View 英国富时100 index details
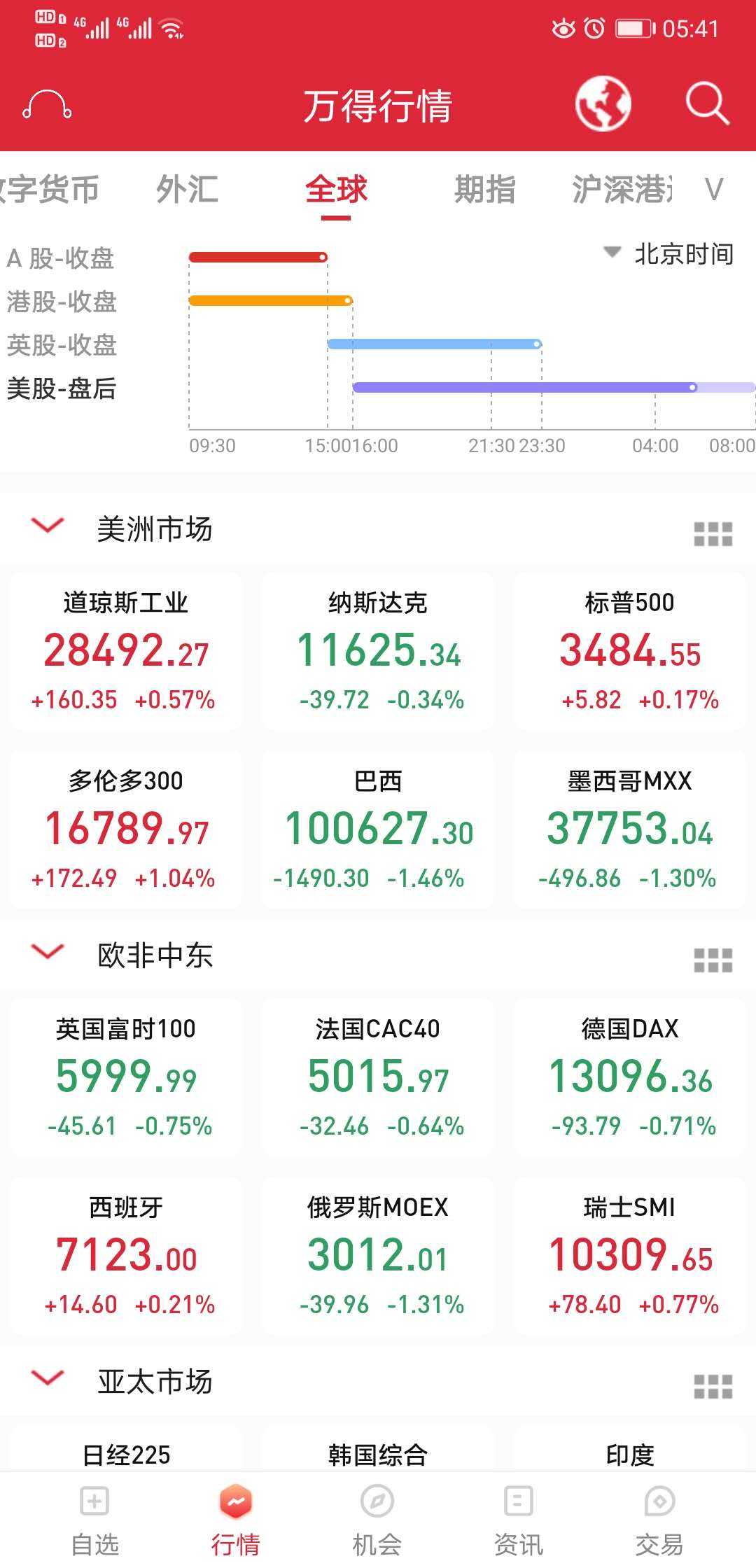 coord(126,1077)
